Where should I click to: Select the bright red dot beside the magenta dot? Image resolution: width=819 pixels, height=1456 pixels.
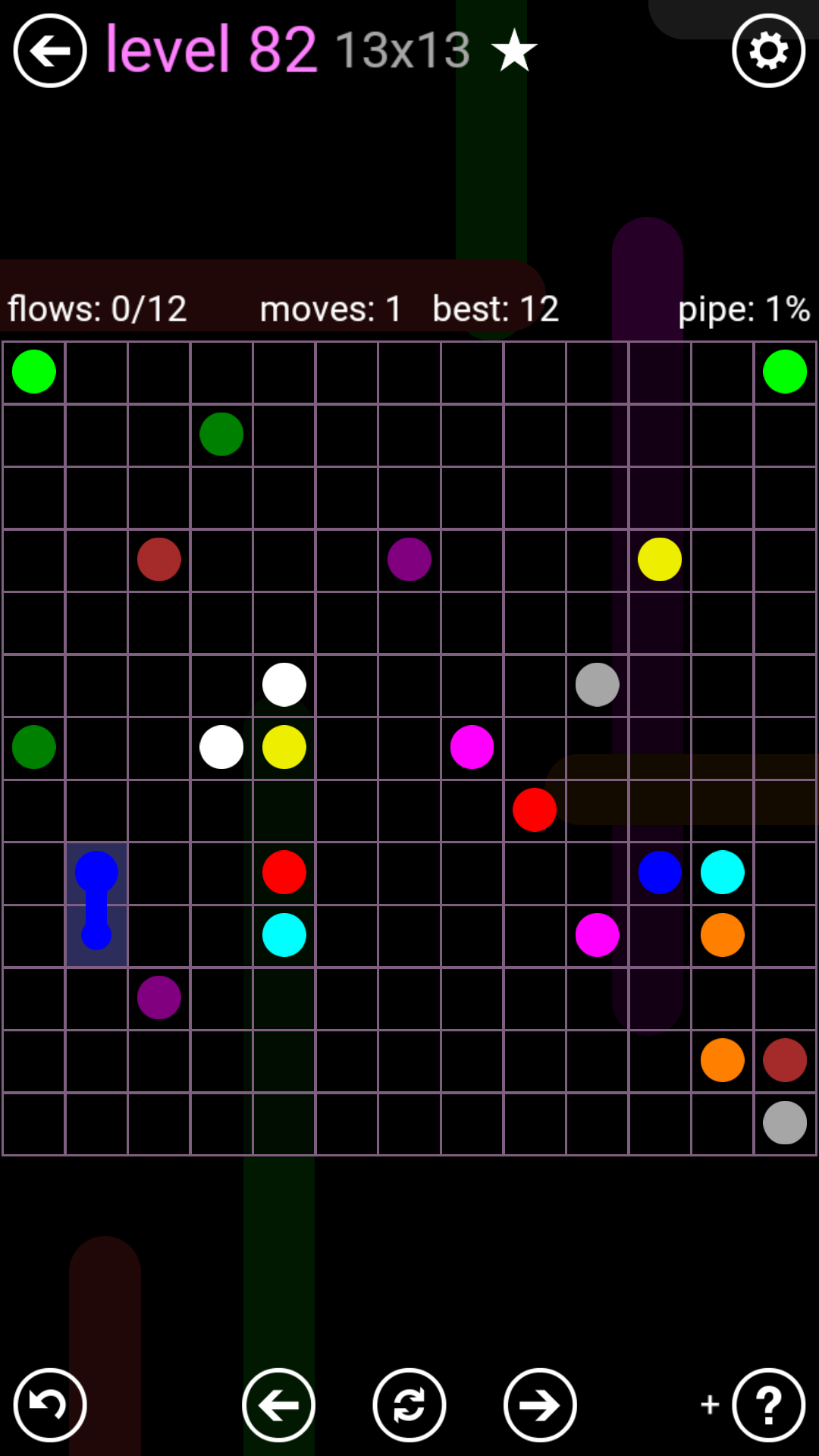click(x=535, y=810)
